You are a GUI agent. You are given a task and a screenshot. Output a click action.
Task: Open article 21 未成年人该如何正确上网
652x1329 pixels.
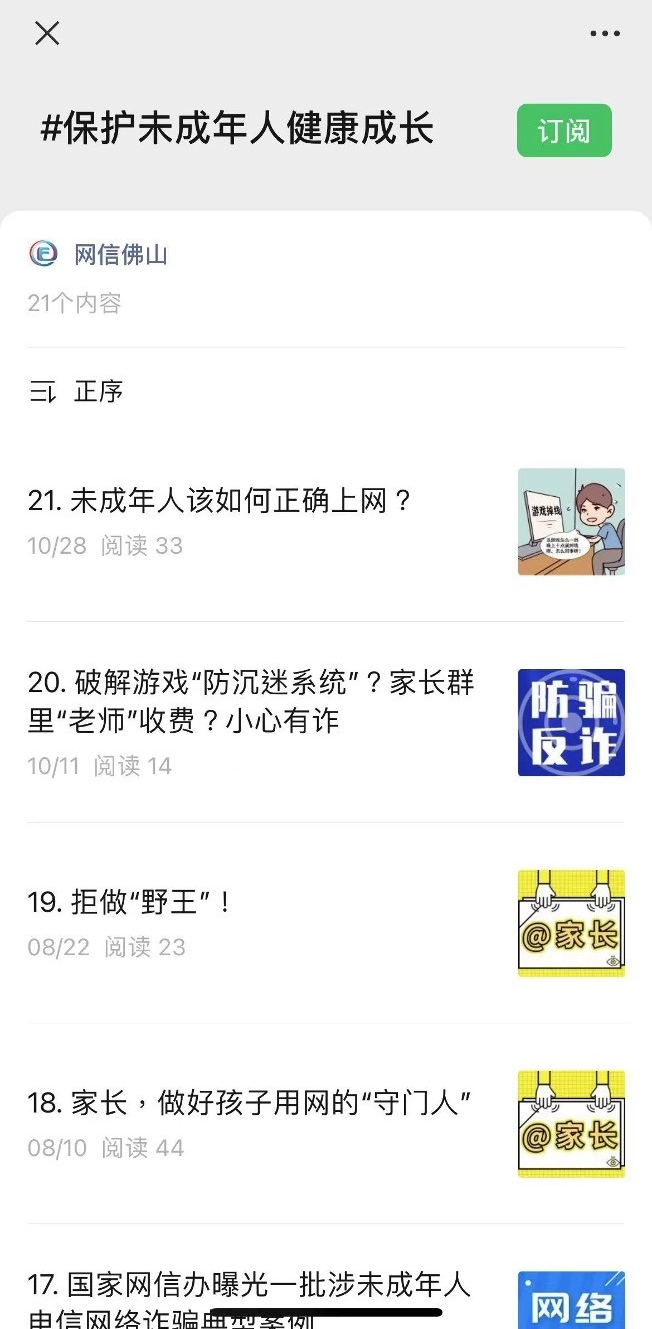click(220, 501)
